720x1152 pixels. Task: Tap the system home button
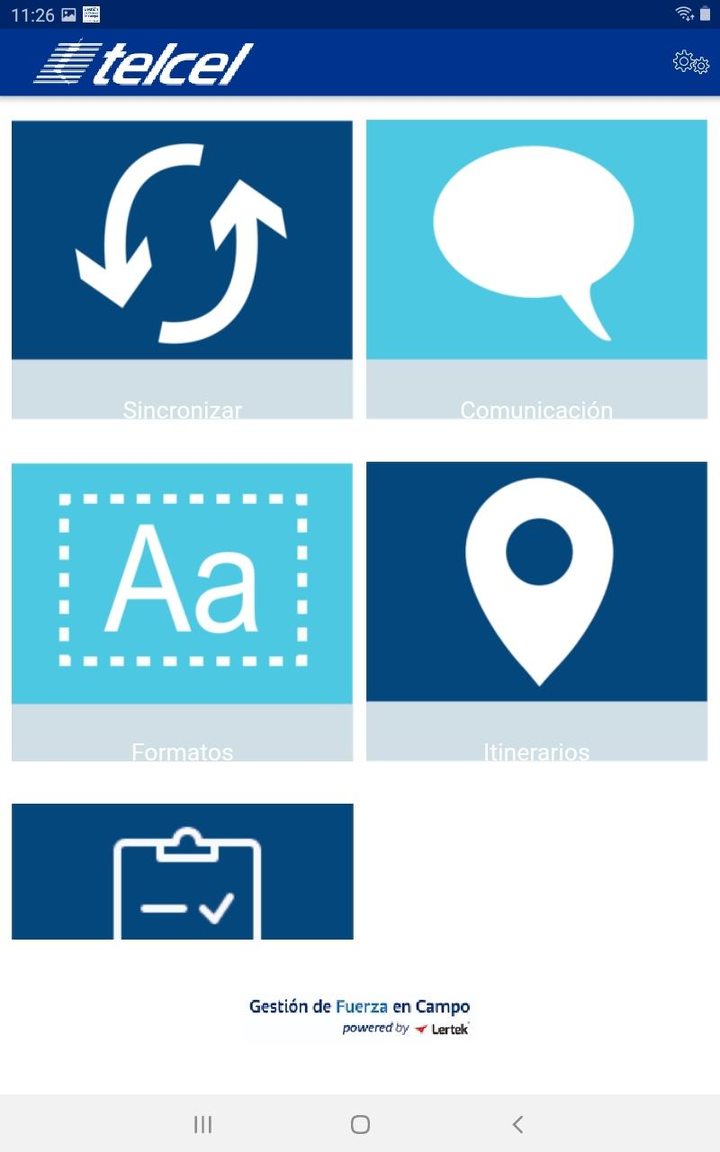(x=360, y=1124)
